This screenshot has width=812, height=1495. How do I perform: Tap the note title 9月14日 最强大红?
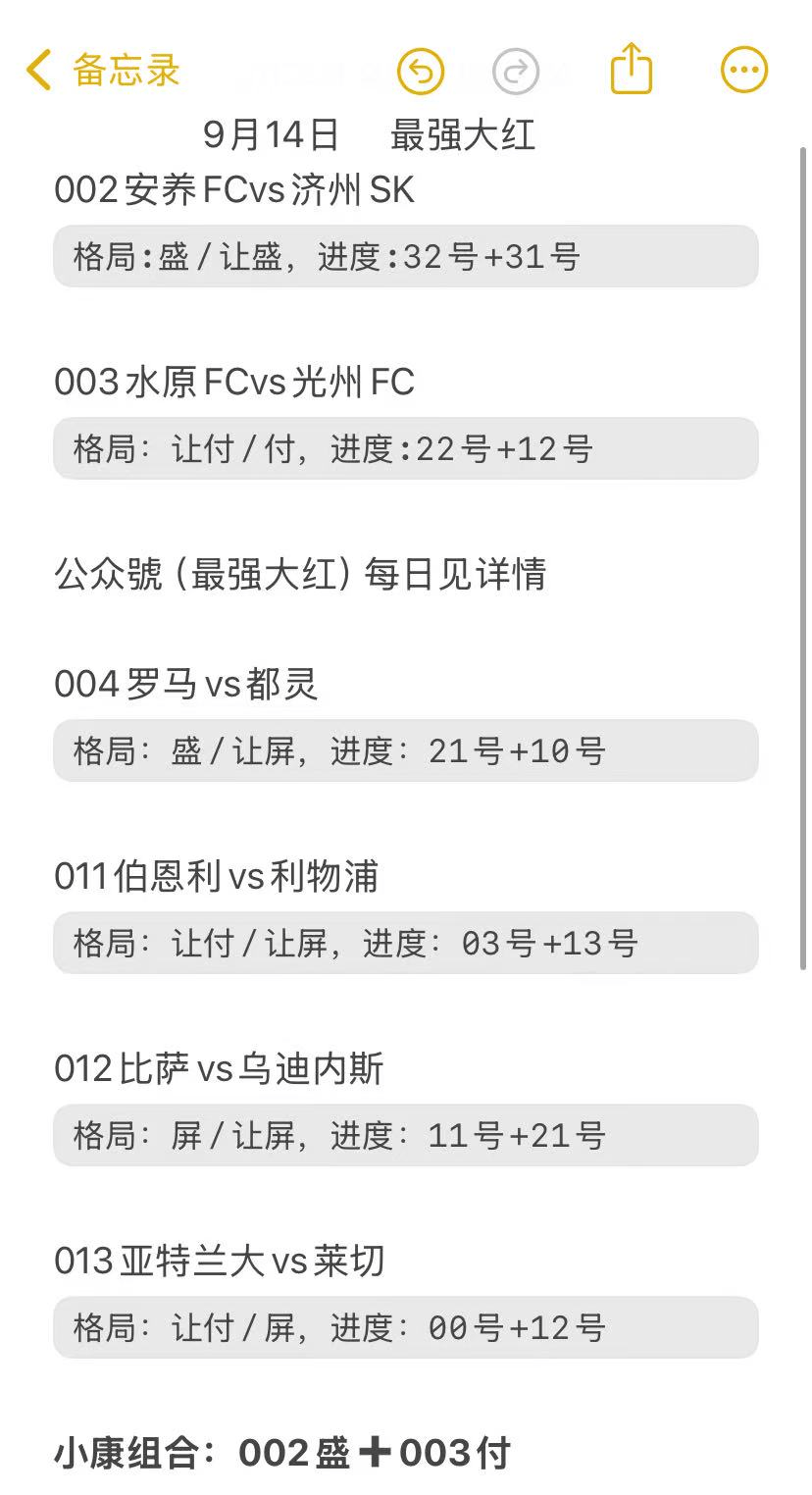[368, 136]
